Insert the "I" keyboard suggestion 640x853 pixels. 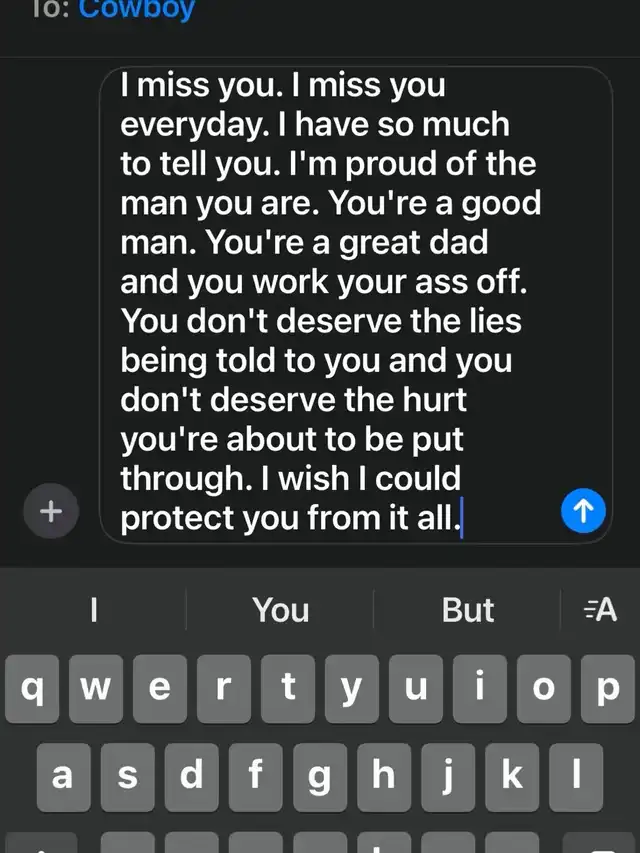click(x=93, y=609)
